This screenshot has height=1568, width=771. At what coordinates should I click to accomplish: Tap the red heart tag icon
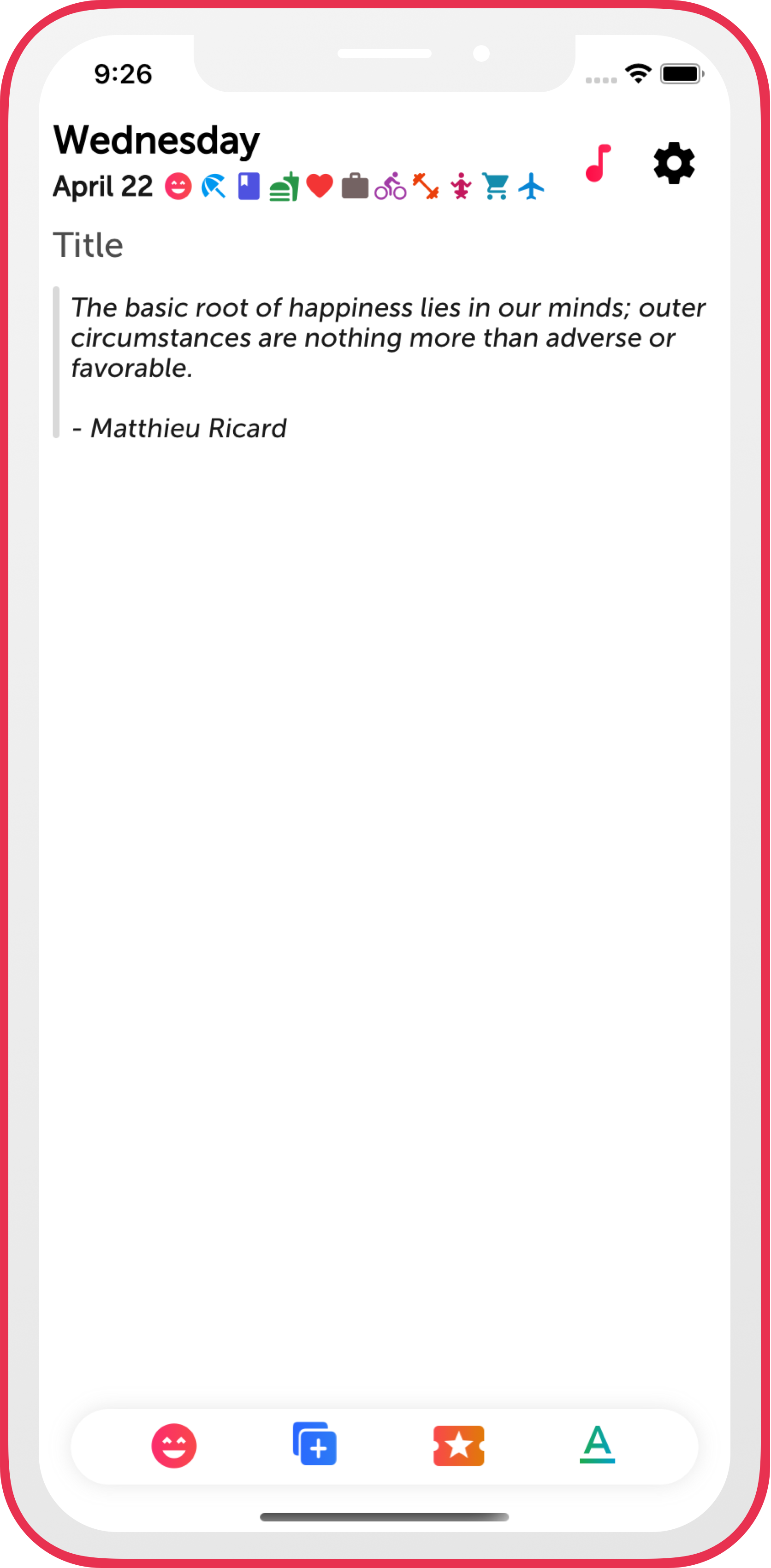click(320, 186)
